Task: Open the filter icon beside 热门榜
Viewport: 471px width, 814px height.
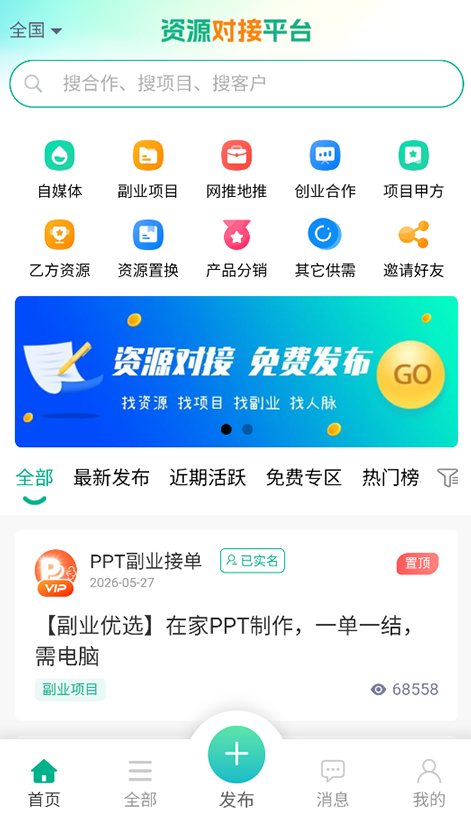Action: (x=448, y=478)
